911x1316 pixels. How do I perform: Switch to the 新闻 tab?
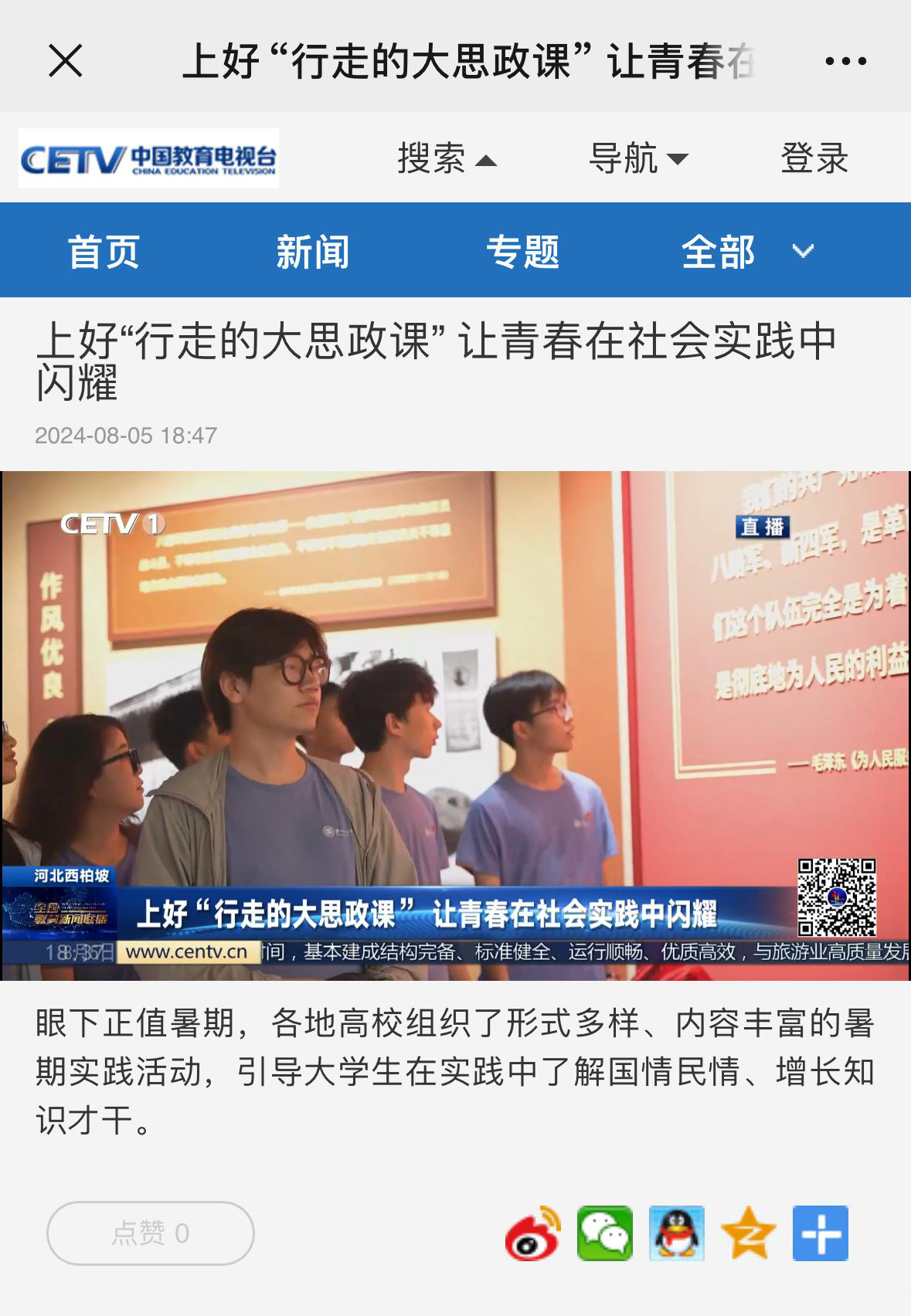coord(313,252)
